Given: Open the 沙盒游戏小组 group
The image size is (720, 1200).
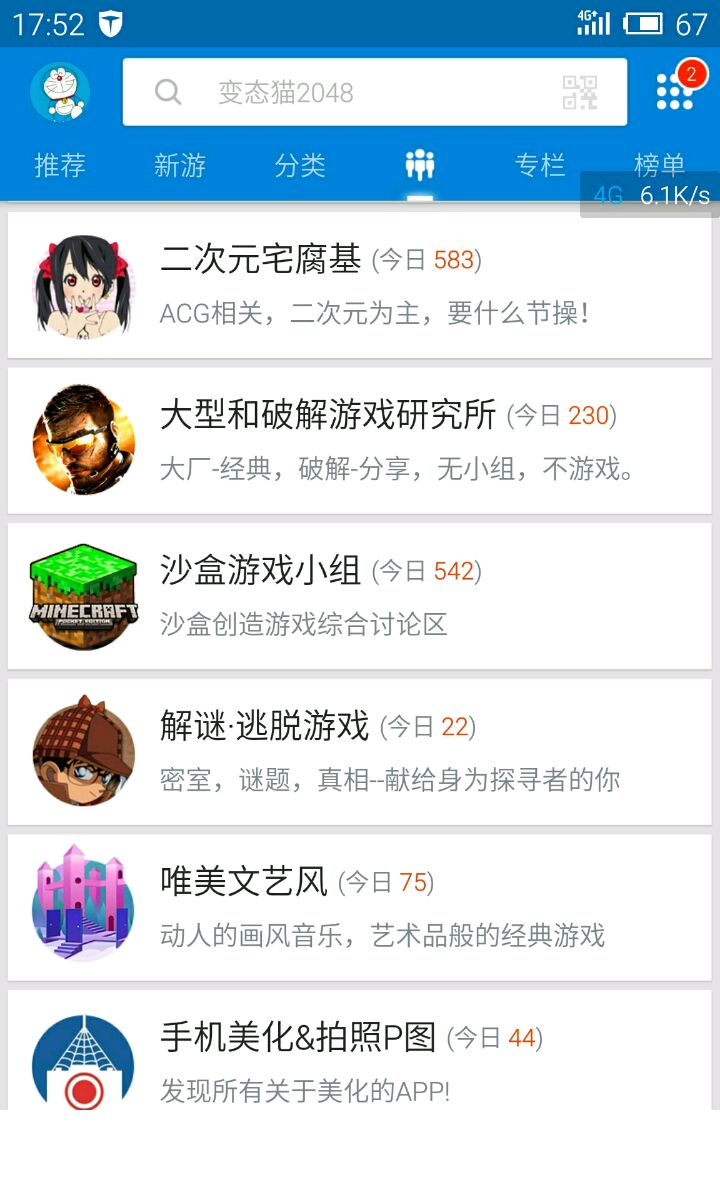Looking at the screenshot, I should [x=360, y=596].
